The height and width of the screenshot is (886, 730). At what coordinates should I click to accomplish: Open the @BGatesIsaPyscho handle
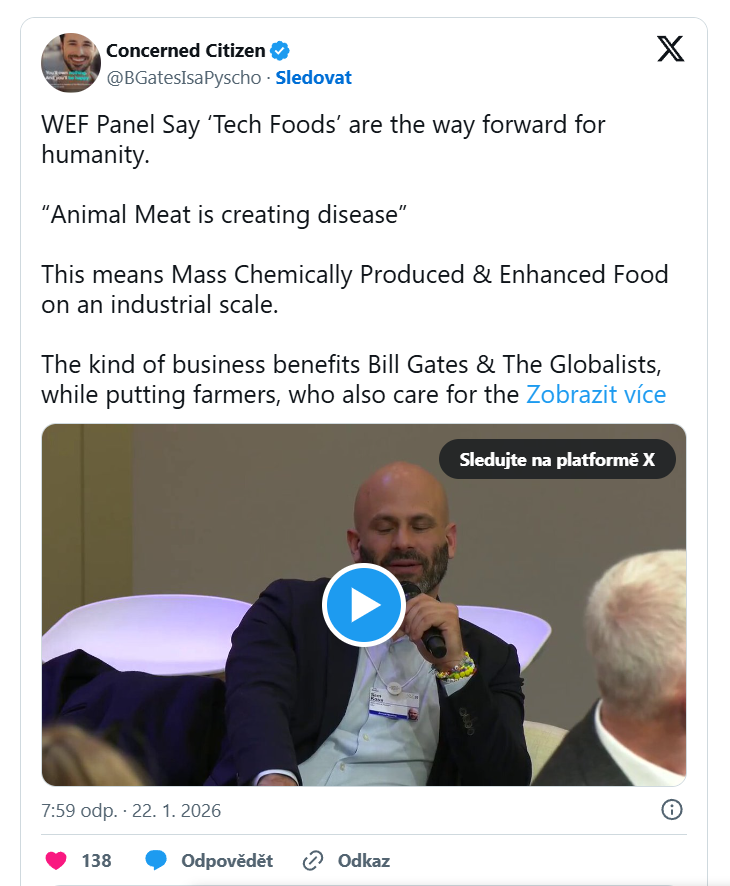[184, 77]
